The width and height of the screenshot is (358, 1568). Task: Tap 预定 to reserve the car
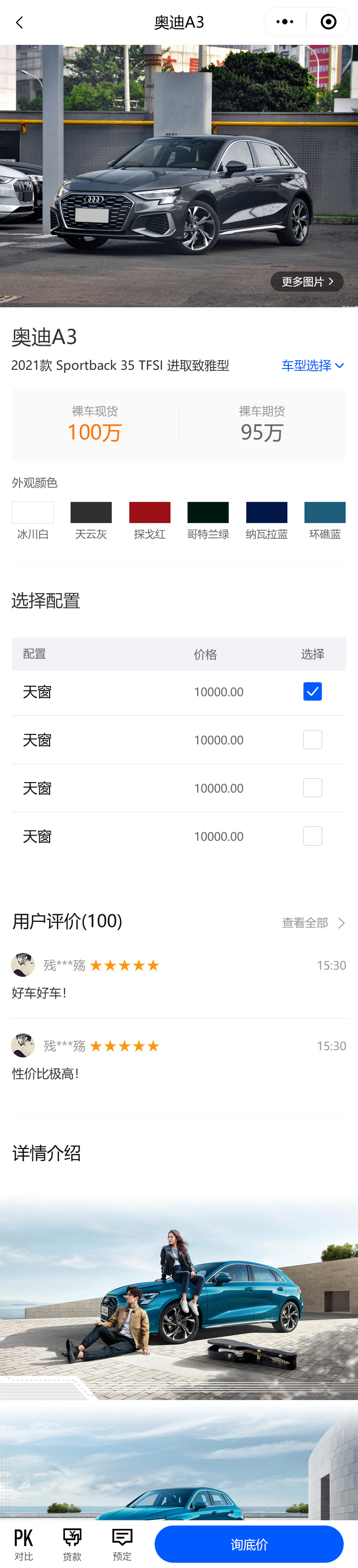coord(122,1544)
